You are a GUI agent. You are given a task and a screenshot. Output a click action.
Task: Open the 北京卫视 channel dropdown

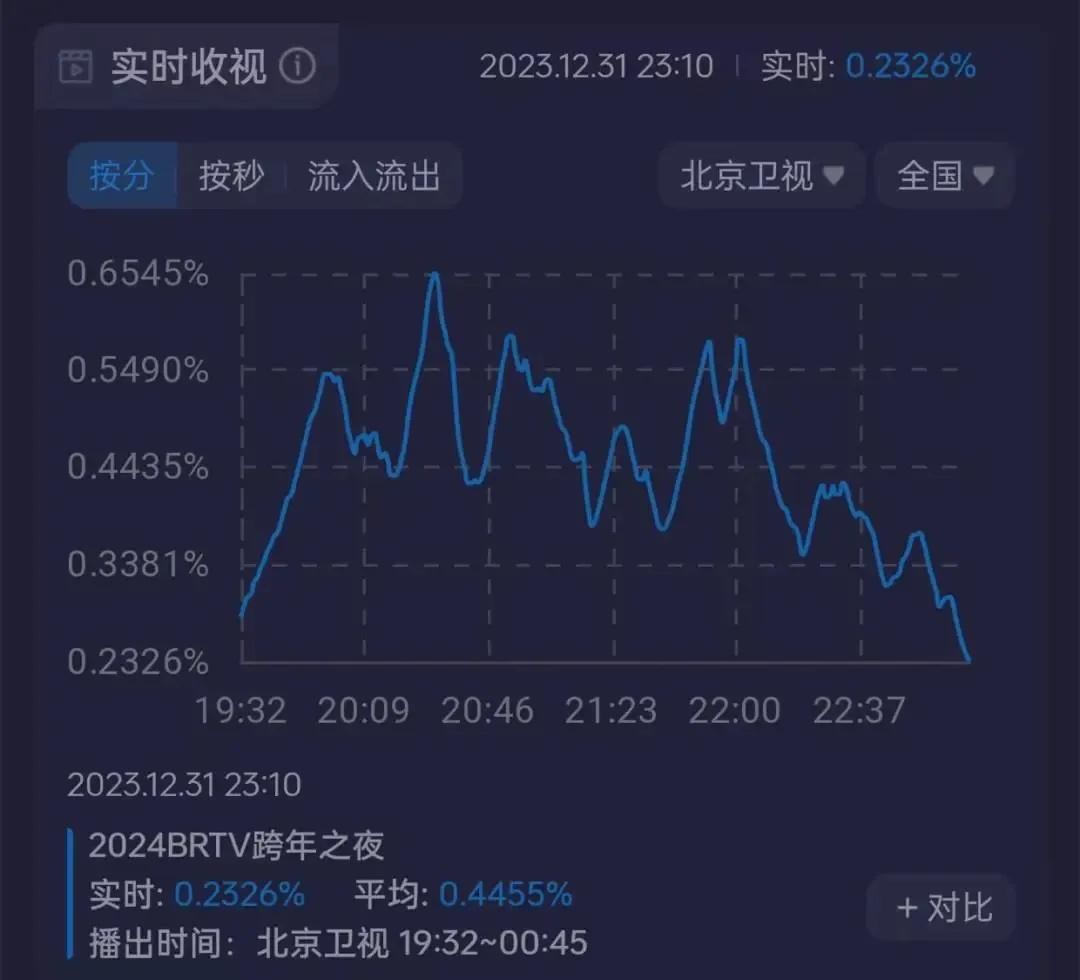762,176
